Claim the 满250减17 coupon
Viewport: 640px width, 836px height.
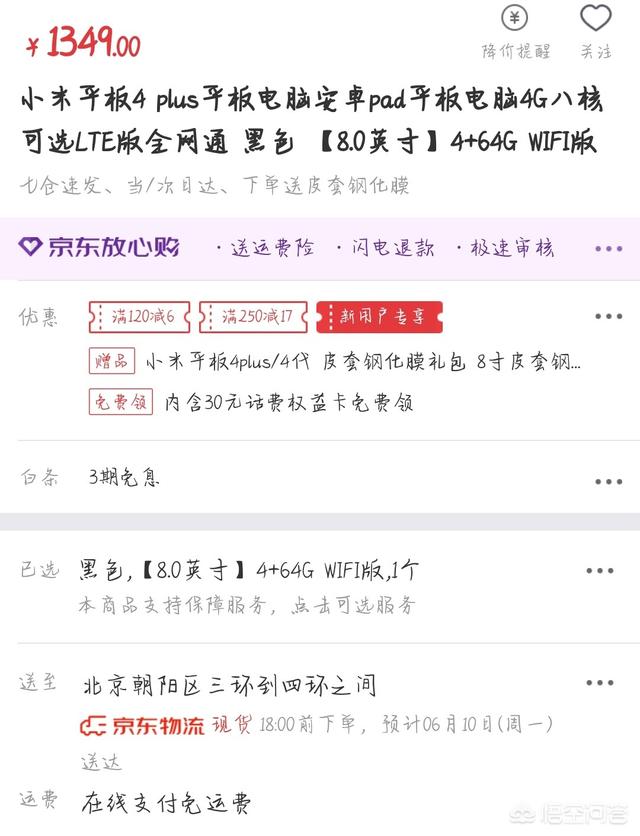[x=254, y=317]
